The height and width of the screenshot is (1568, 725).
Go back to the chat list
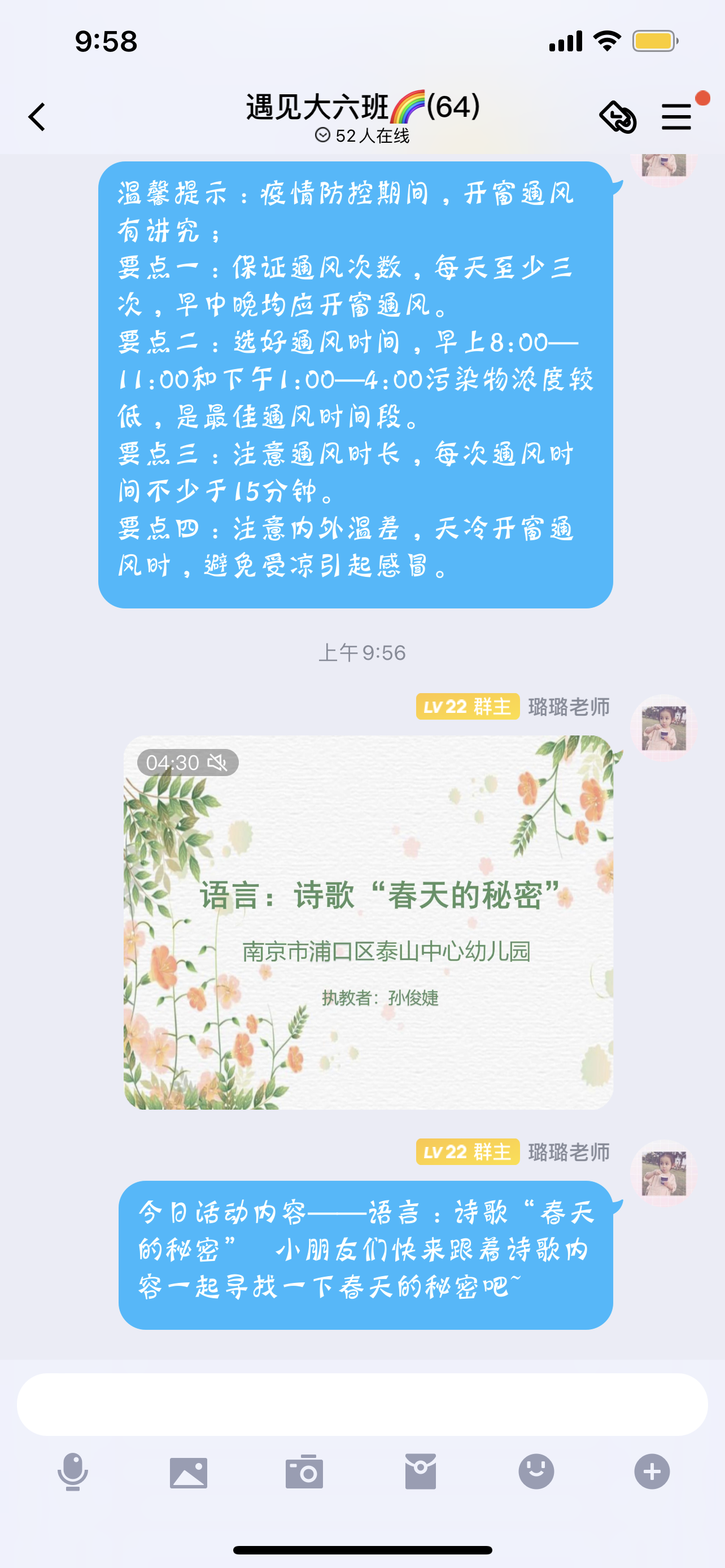37,116
